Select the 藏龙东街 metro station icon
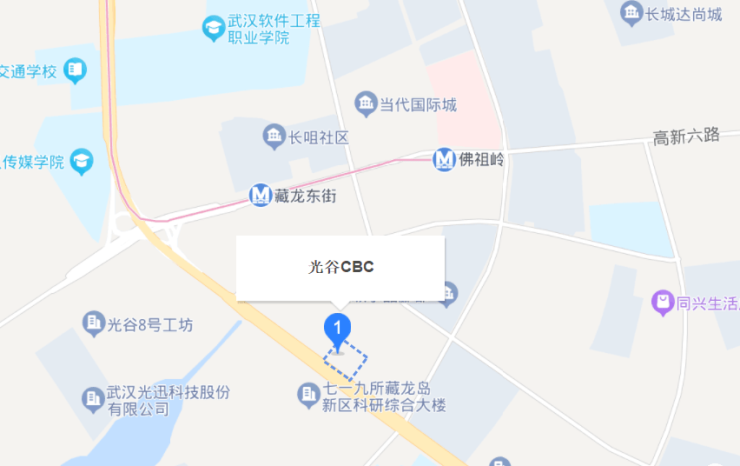The image size is (740, 466). (260, 195)
